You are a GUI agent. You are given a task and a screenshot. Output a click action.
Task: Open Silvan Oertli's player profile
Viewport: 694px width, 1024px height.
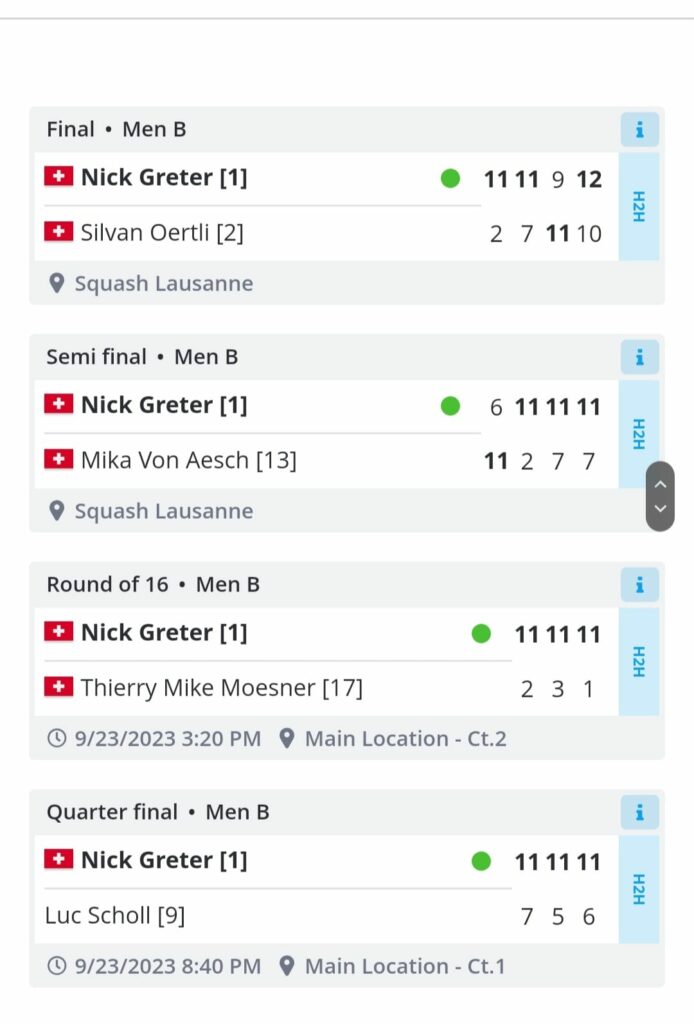pos(161,233)
